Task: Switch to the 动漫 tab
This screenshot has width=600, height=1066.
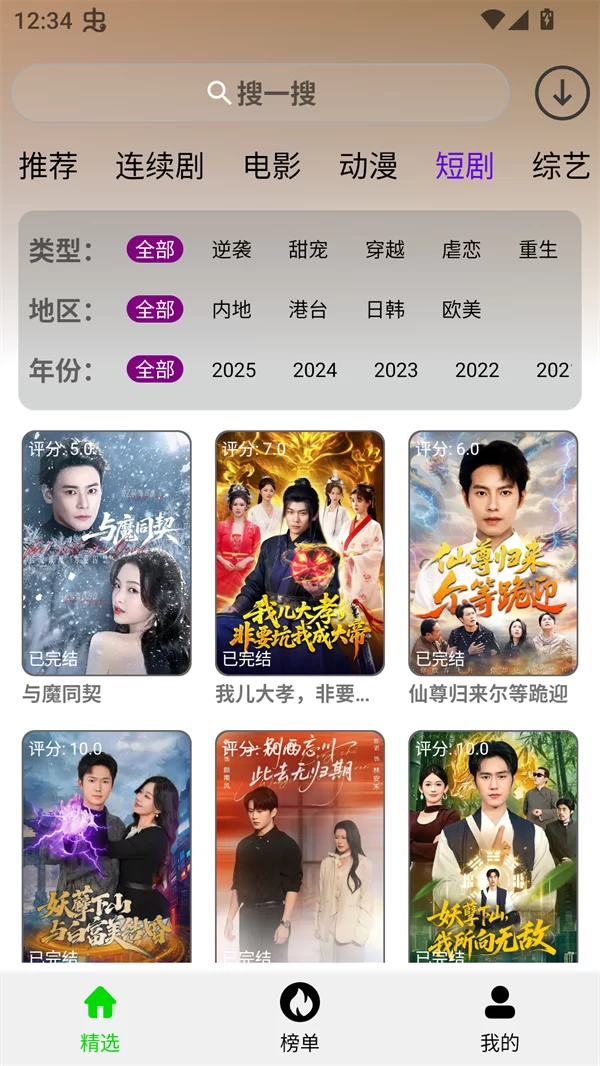Action: tap(368, 166)
